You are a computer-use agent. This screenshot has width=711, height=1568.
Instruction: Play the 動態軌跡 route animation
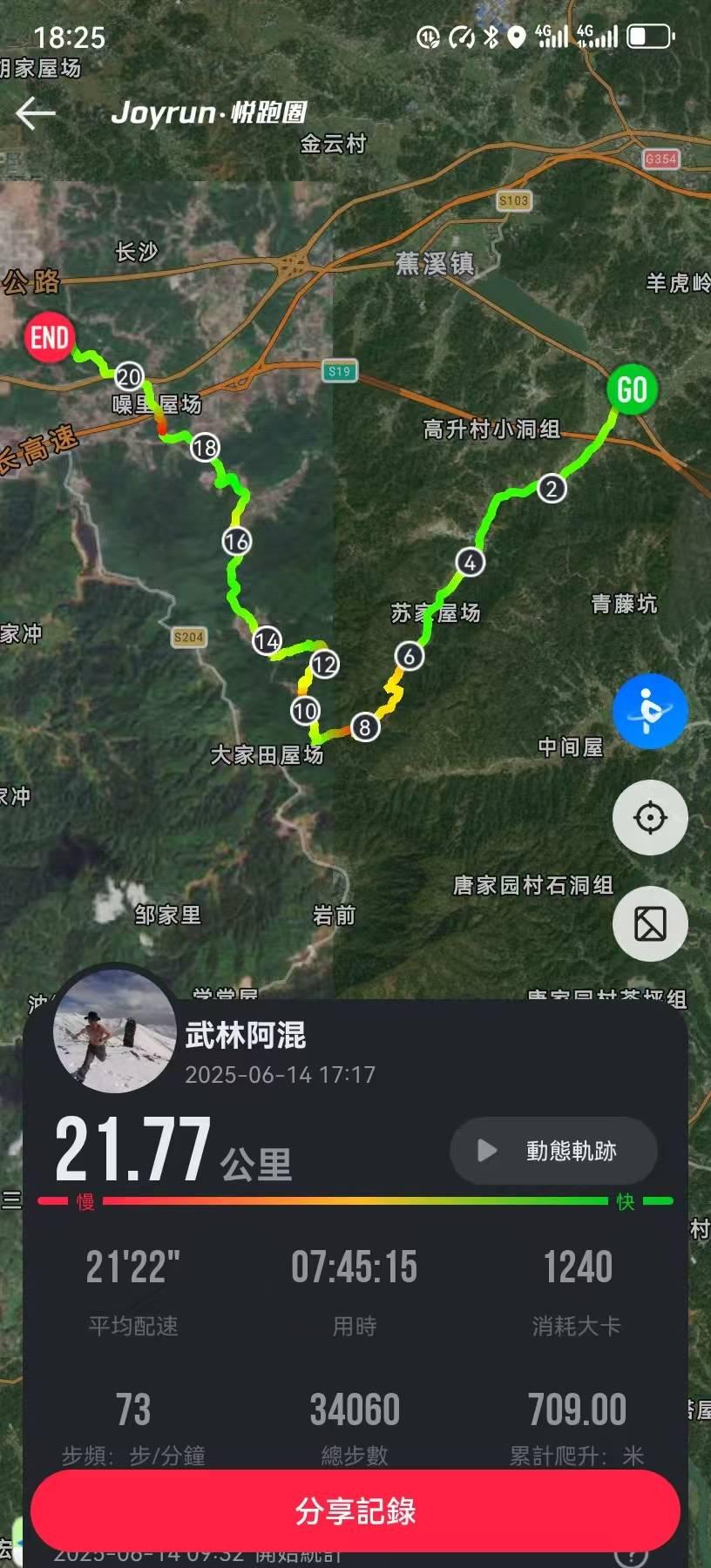click(x=553, y=1151)
